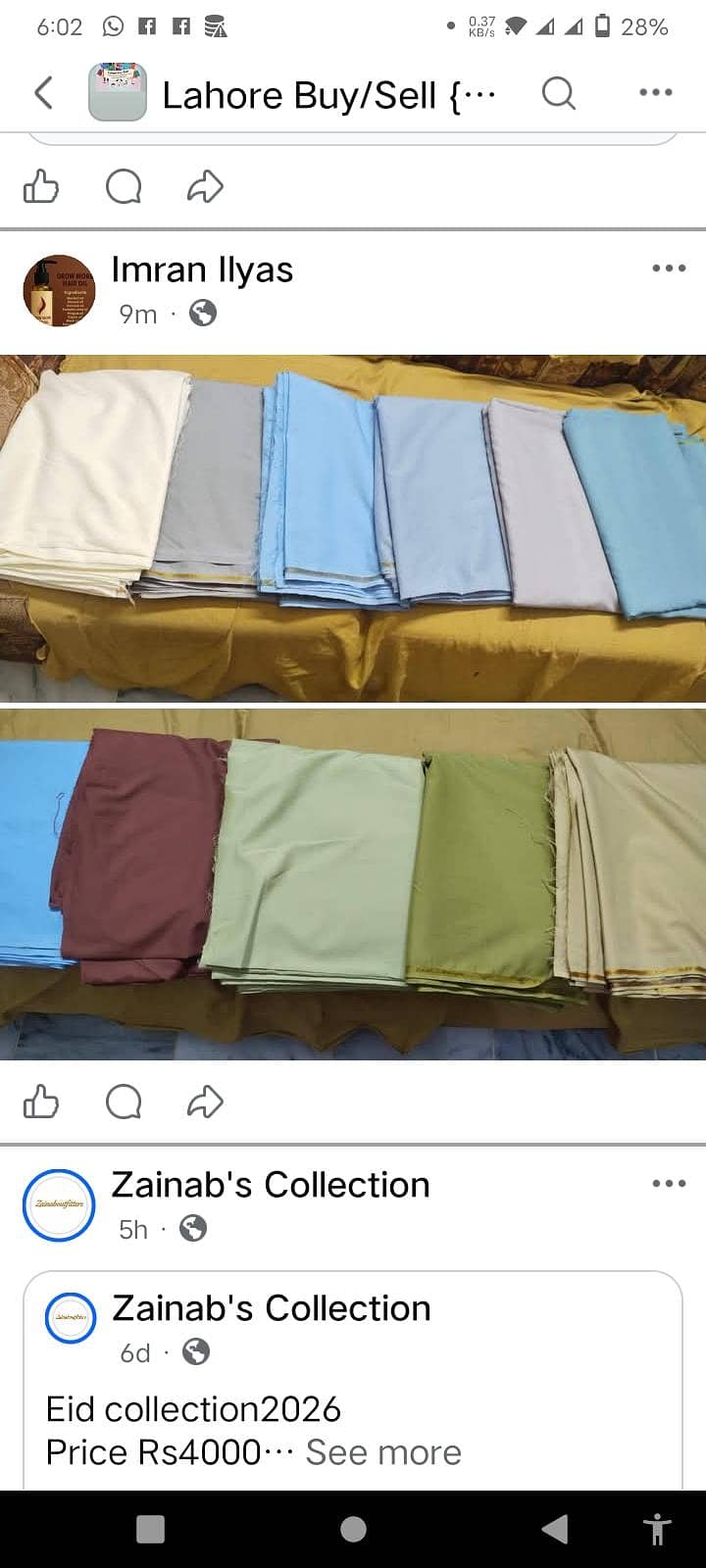Viewport: 706px width, 1568px height.
Task: Open the group's overflow menu in header
Action: pos(655,93)
